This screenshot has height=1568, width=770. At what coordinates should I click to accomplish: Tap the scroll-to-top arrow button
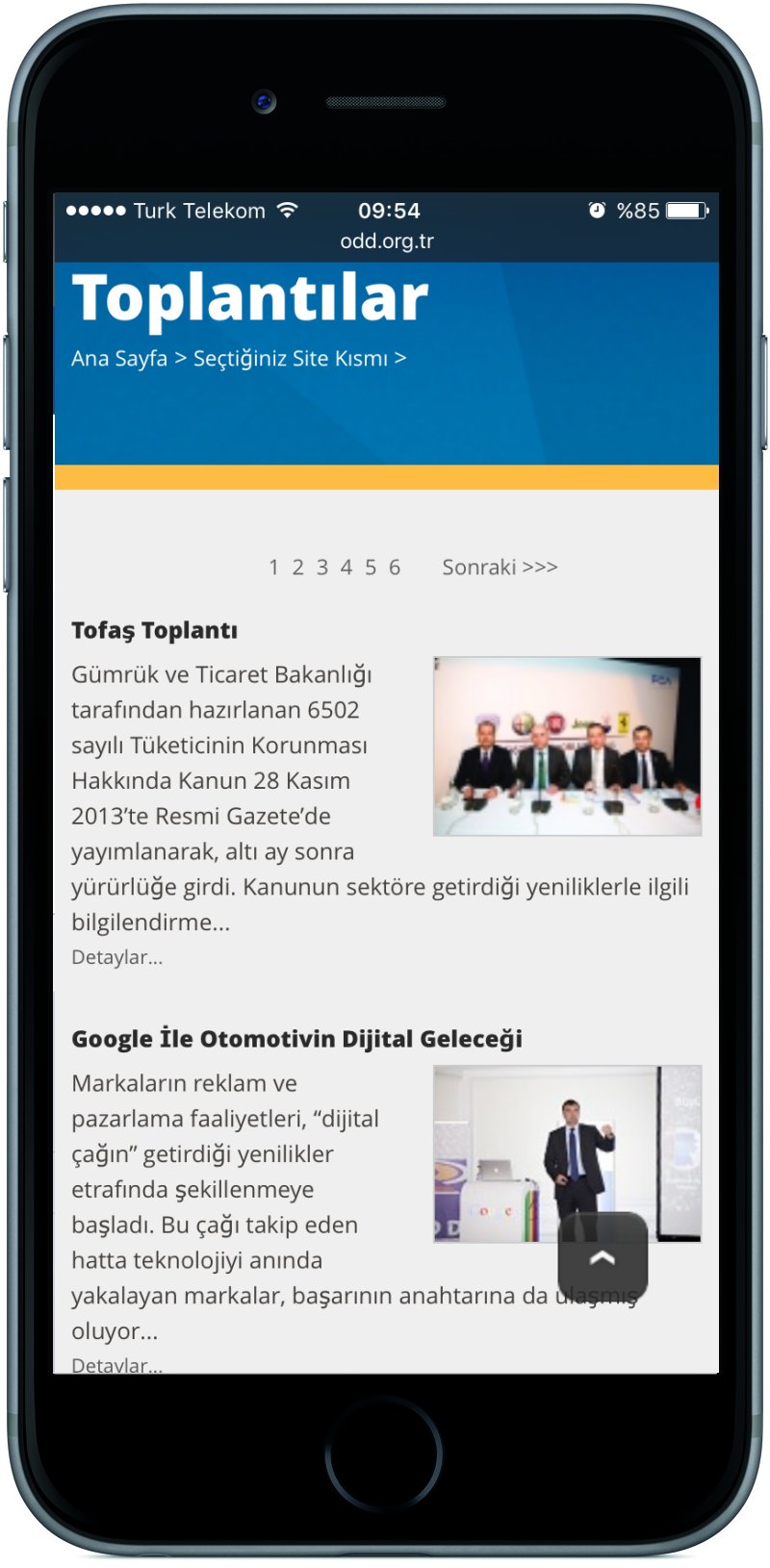click(x=603, y=1257)
